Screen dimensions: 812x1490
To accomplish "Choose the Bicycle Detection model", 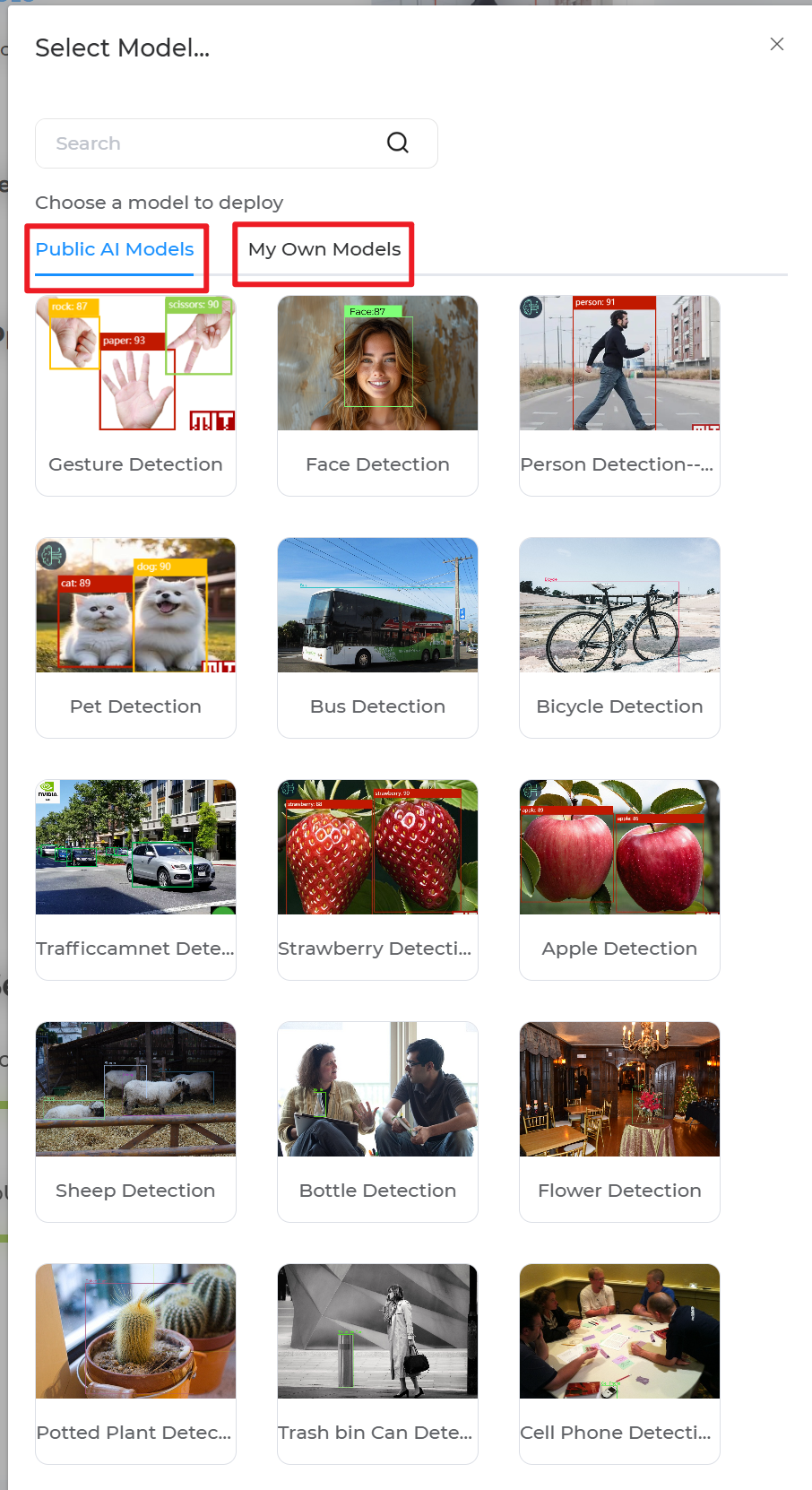I will 619,637.
